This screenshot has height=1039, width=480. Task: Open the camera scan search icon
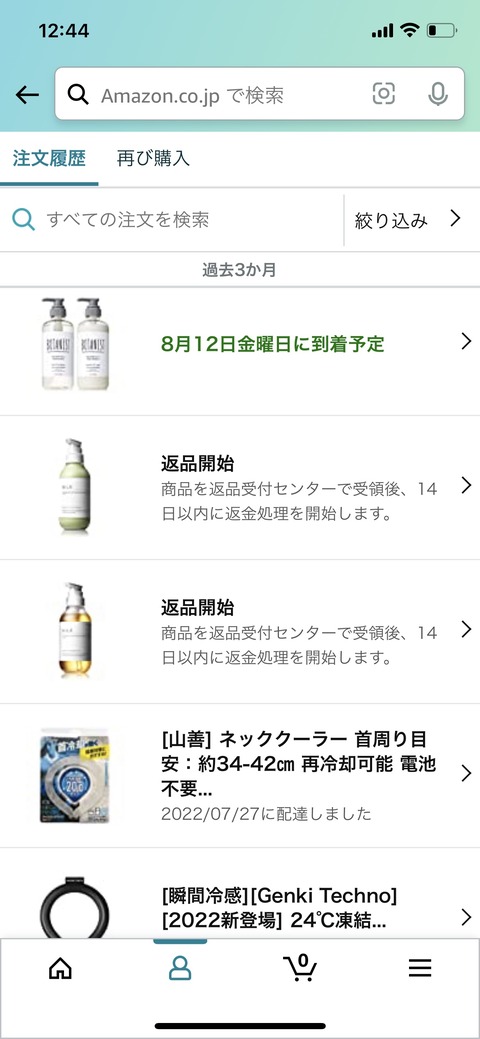(384, 94)
